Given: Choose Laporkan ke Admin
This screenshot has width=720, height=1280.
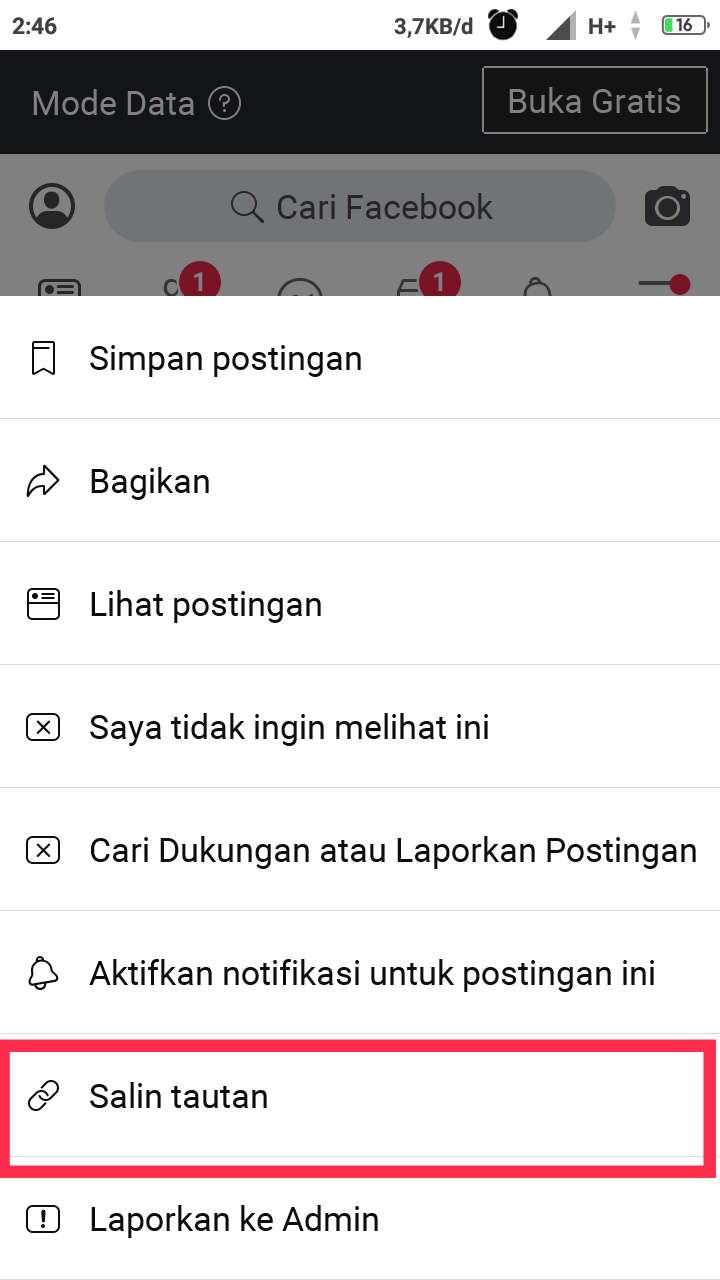Looking at the screenshot, I should click(x=234, y=1220).
